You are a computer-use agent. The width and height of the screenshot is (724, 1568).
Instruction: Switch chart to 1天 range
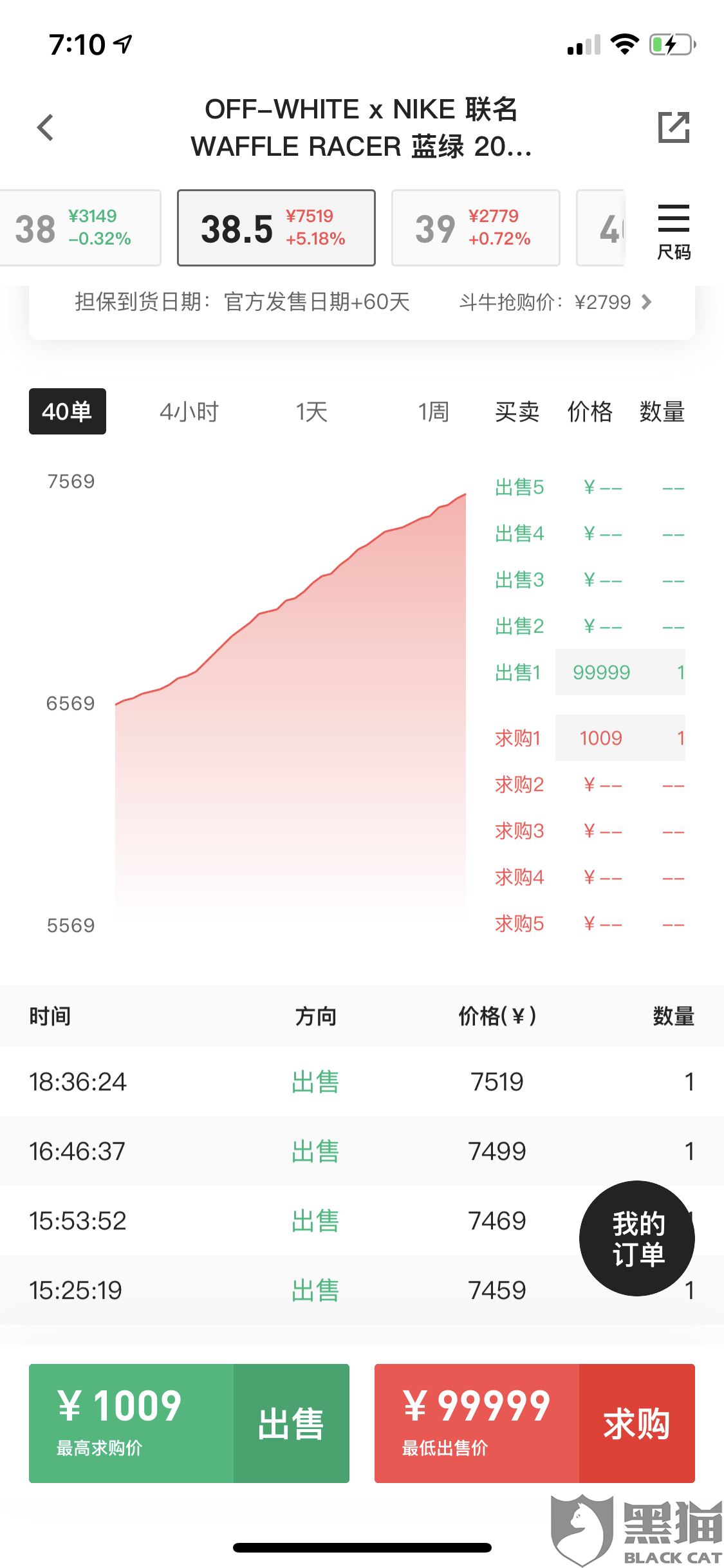click(x=312, y=411)
